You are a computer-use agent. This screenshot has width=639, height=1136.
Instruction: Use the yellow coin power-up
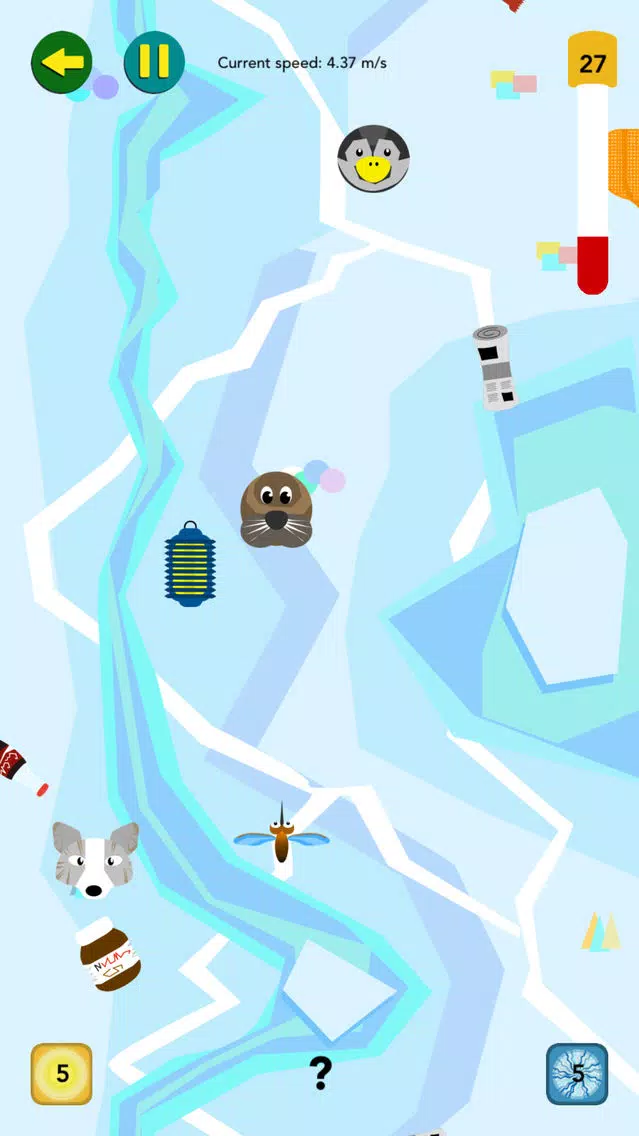tap(62, 1074)
